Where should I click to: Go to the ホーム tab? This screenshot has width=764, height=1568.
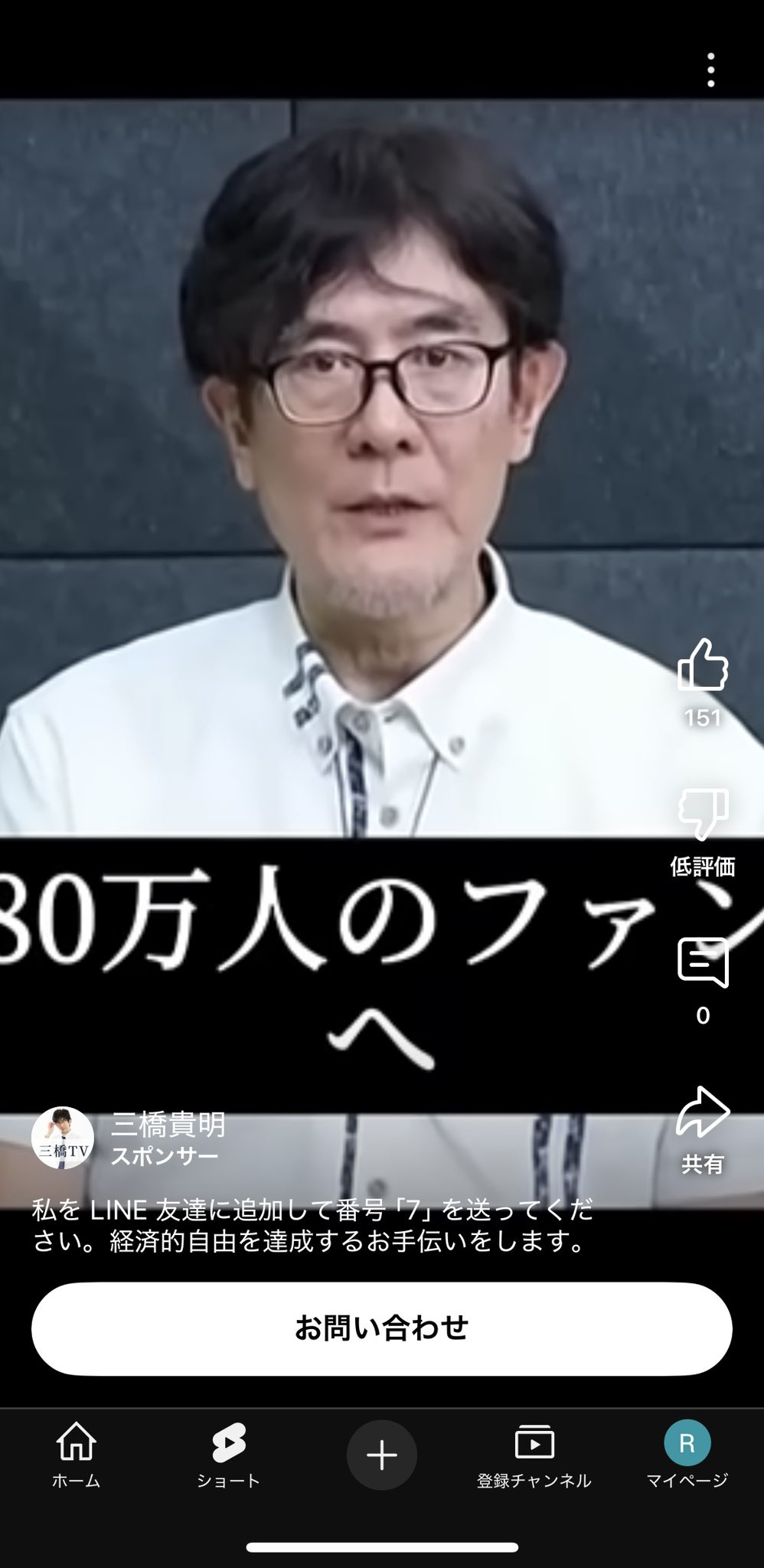(x=76, y=1455)
